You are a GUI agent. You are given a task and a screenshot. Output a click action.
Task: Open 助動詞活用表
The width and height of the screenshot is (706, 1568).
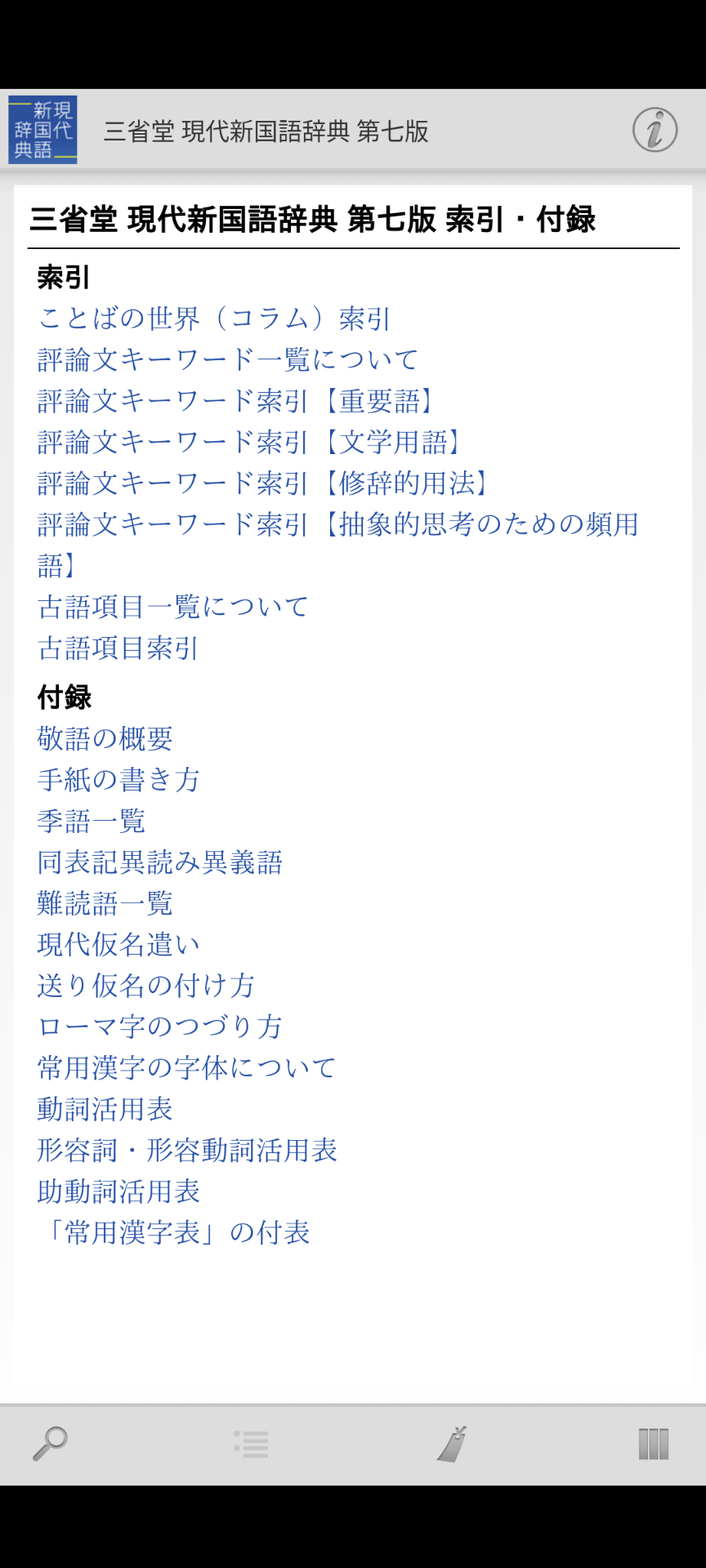[x=119, y=1192]
